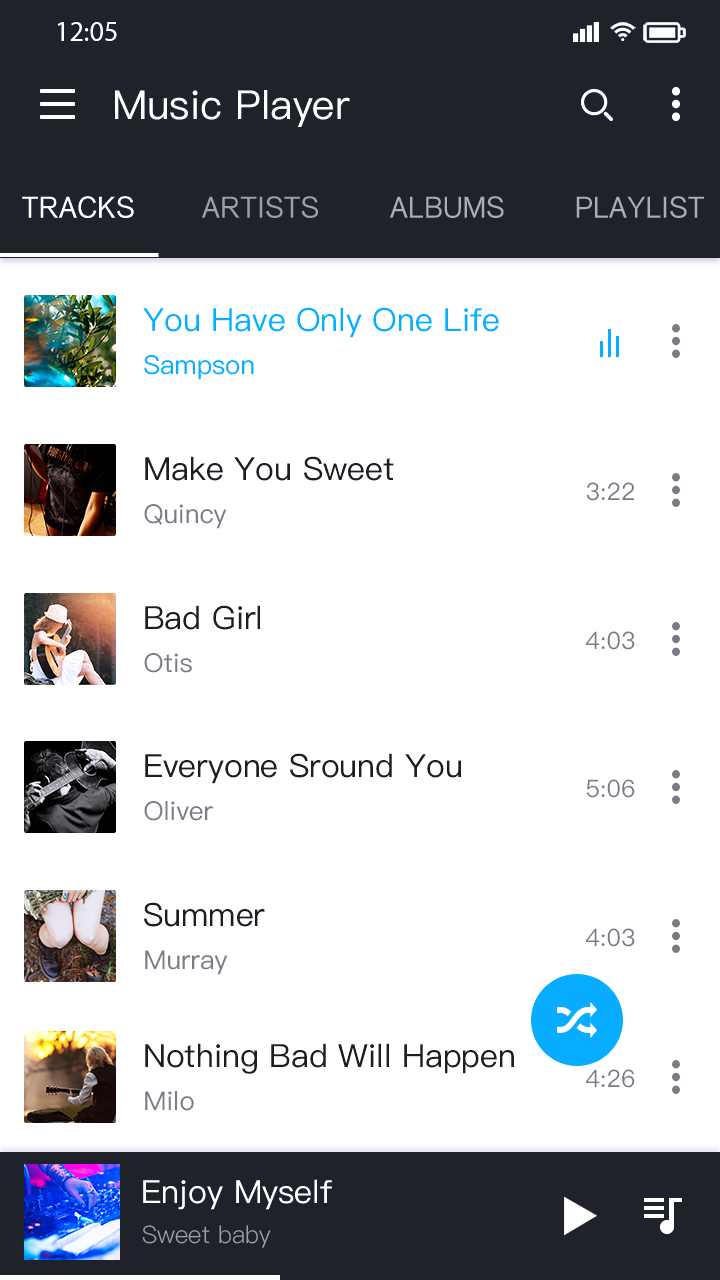Show the options menu for Bad Girl
The width and height of the screenshot is (720, 1280).
(x=676, y=639)
